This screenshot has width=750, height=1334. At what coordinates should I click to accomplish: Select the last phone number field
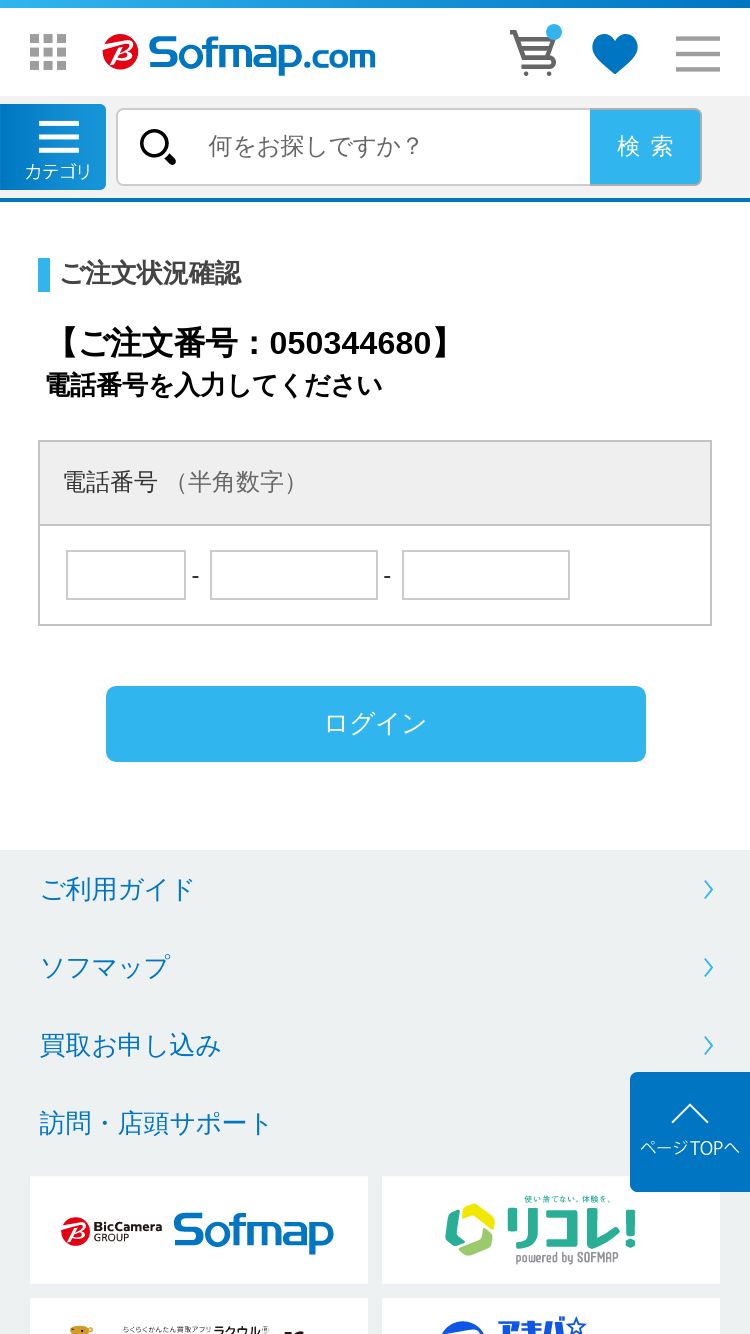click(x=486, y=575)
